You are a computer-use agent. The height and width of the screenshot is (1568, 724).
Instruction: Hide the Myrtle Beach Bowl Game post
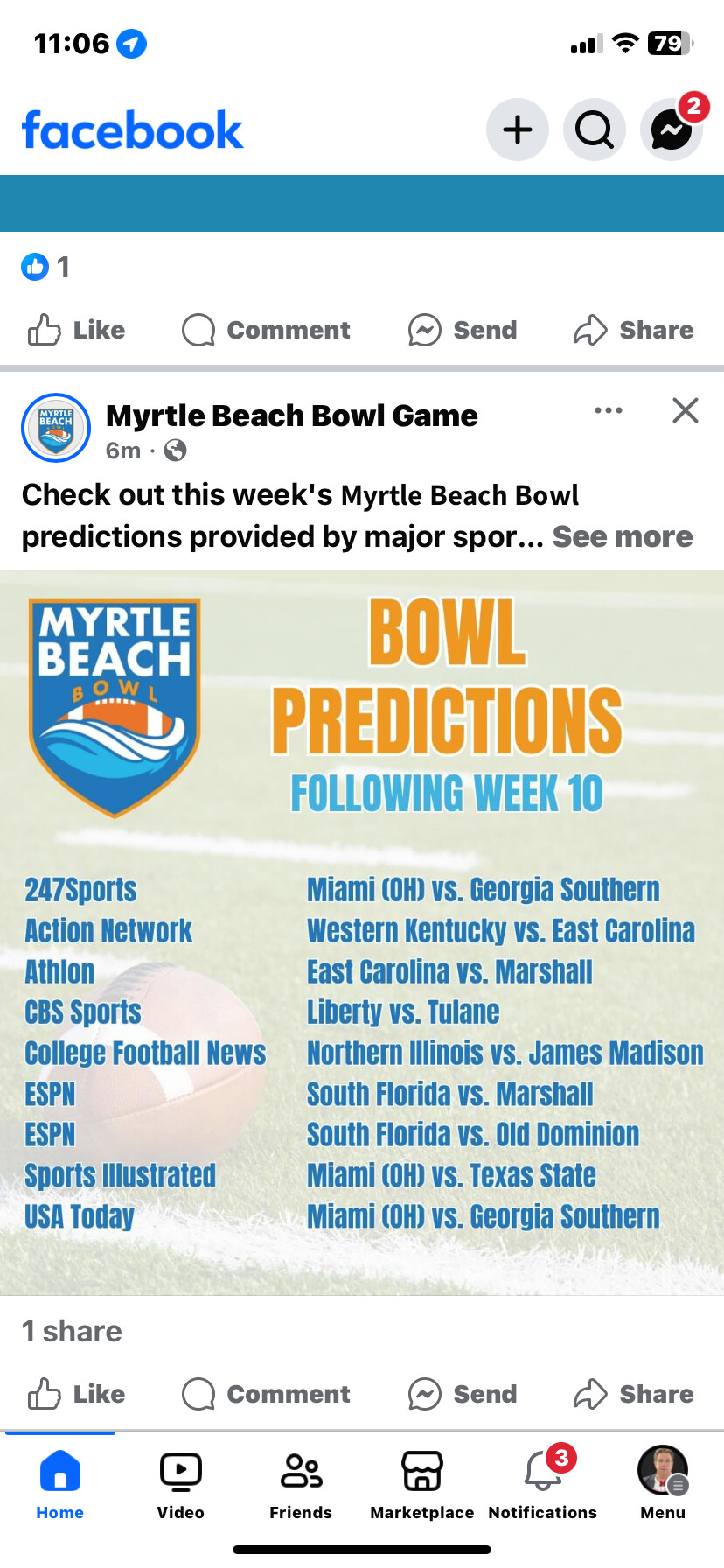pos(686,410)
